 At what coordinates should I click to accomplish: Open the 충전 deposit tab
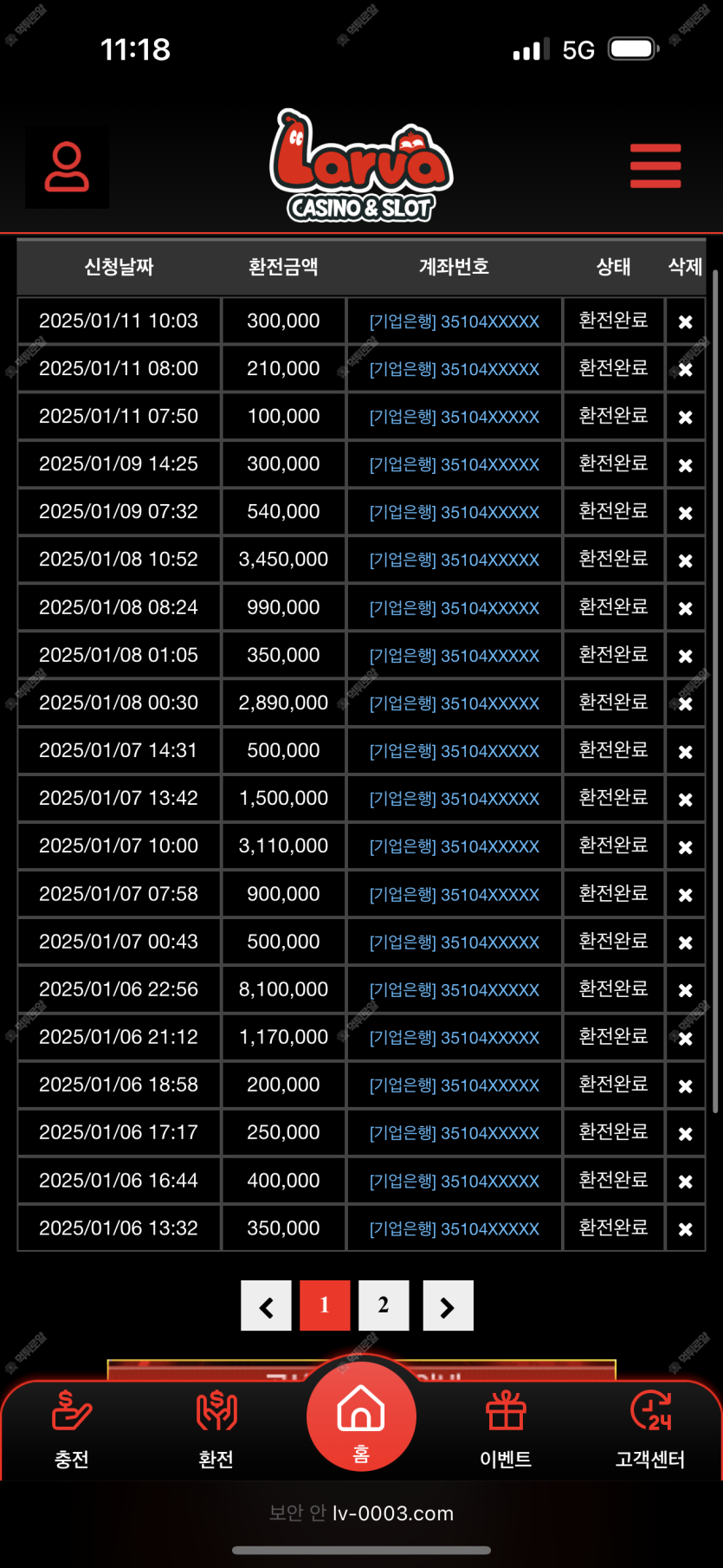click(x=72, y=1429)
